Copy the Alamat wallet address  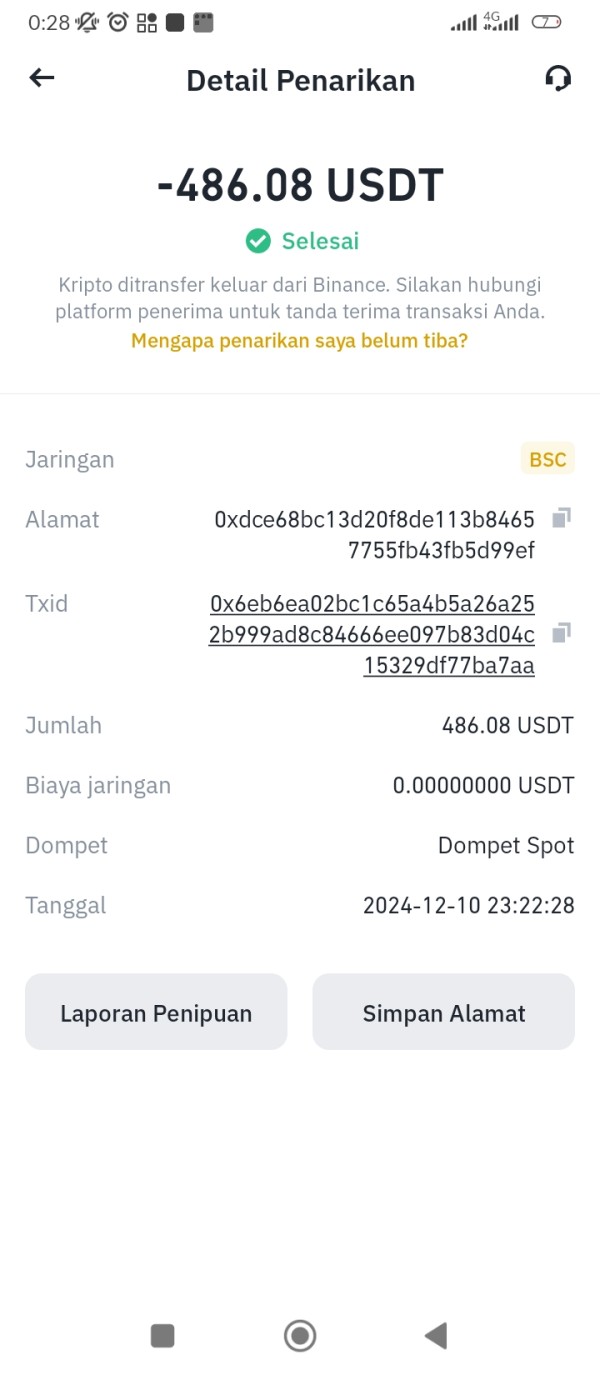click(x=562, y=518)
